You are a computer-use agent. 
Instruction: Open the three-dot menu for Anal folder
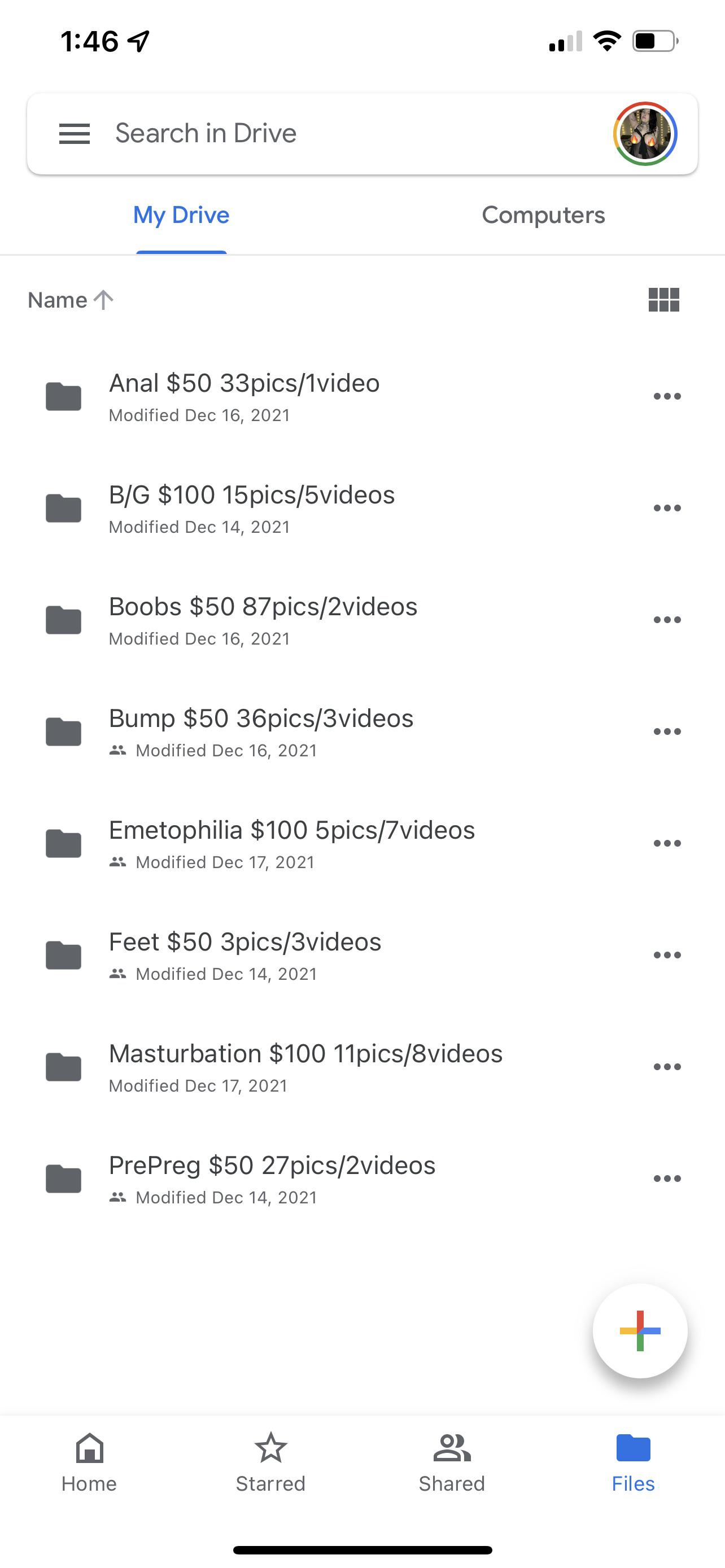point(667,395)
